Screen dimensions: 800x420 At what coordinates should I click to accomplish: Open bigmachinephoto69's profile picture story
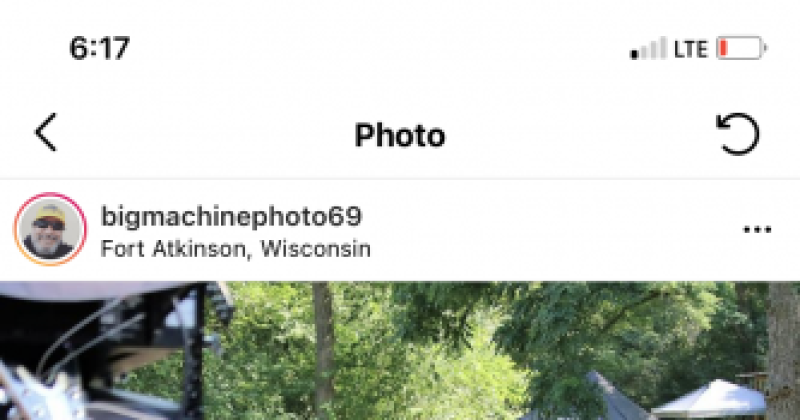(50, 230)
